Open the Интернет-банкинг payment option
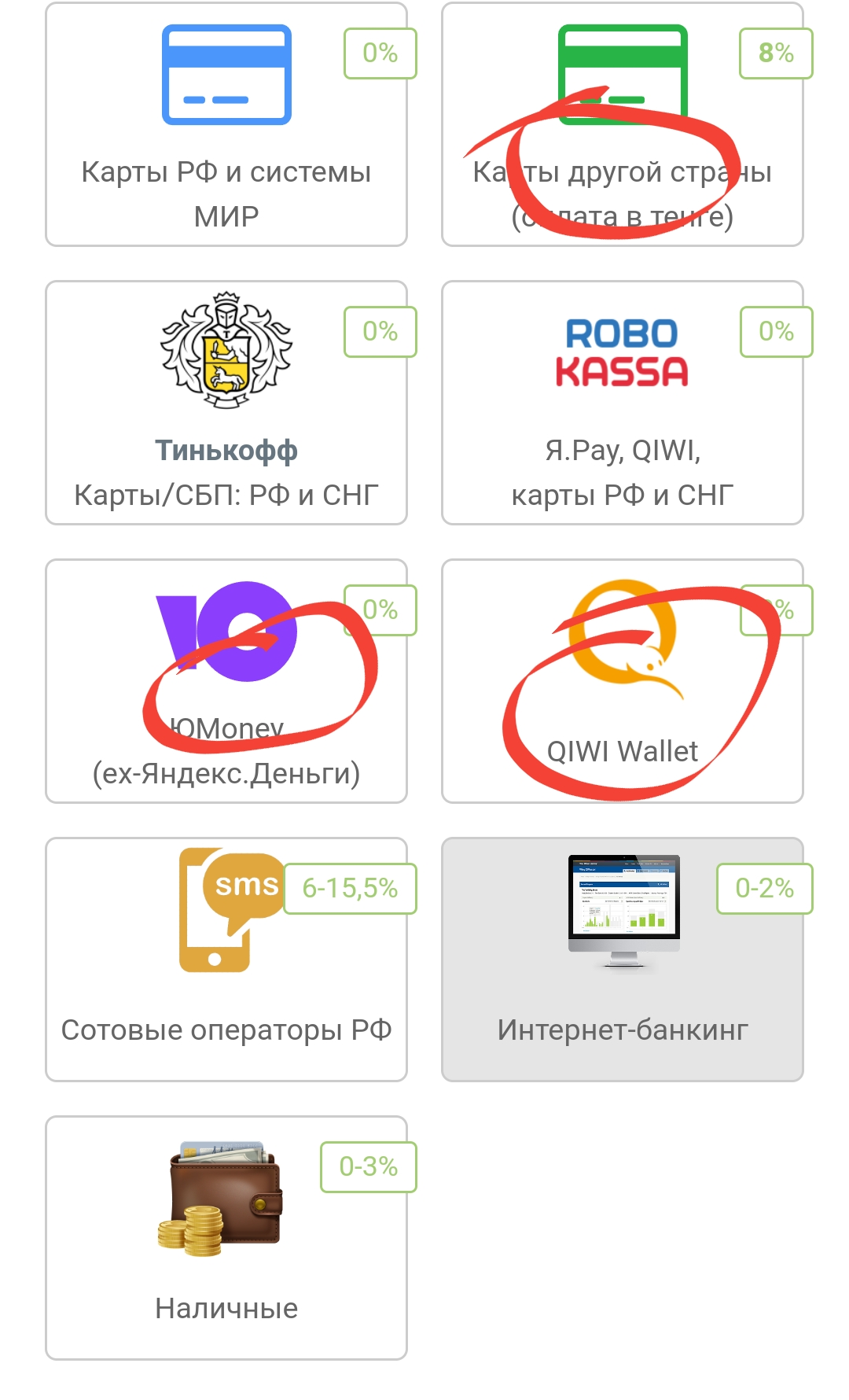 (622, 960)
